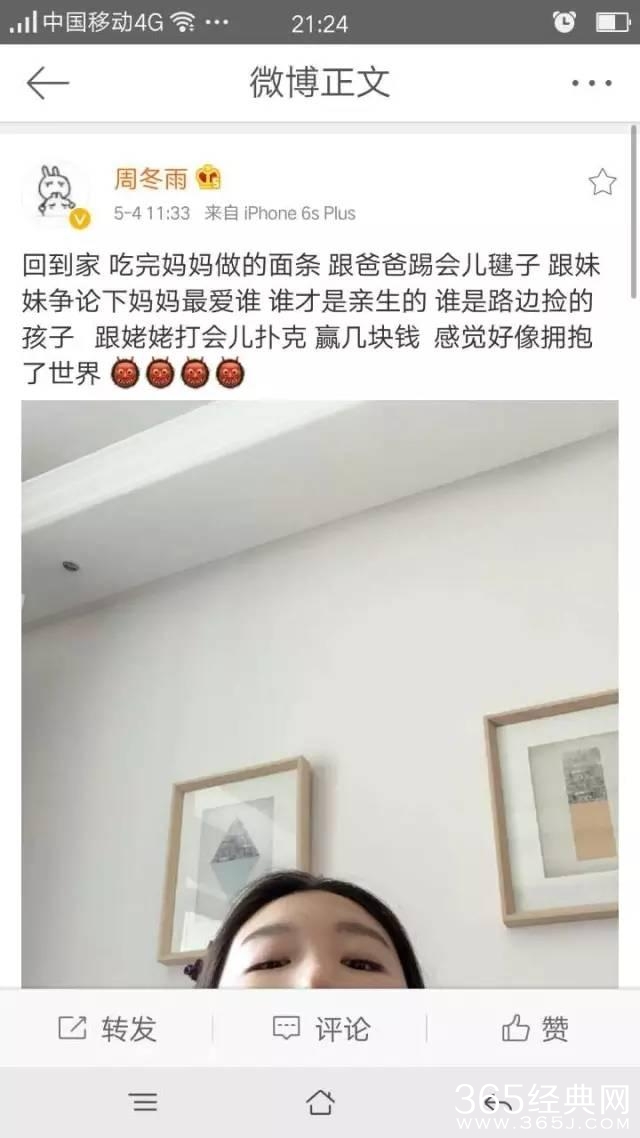
Task: Repost using the 转发 button
Action: point(107,1028)
